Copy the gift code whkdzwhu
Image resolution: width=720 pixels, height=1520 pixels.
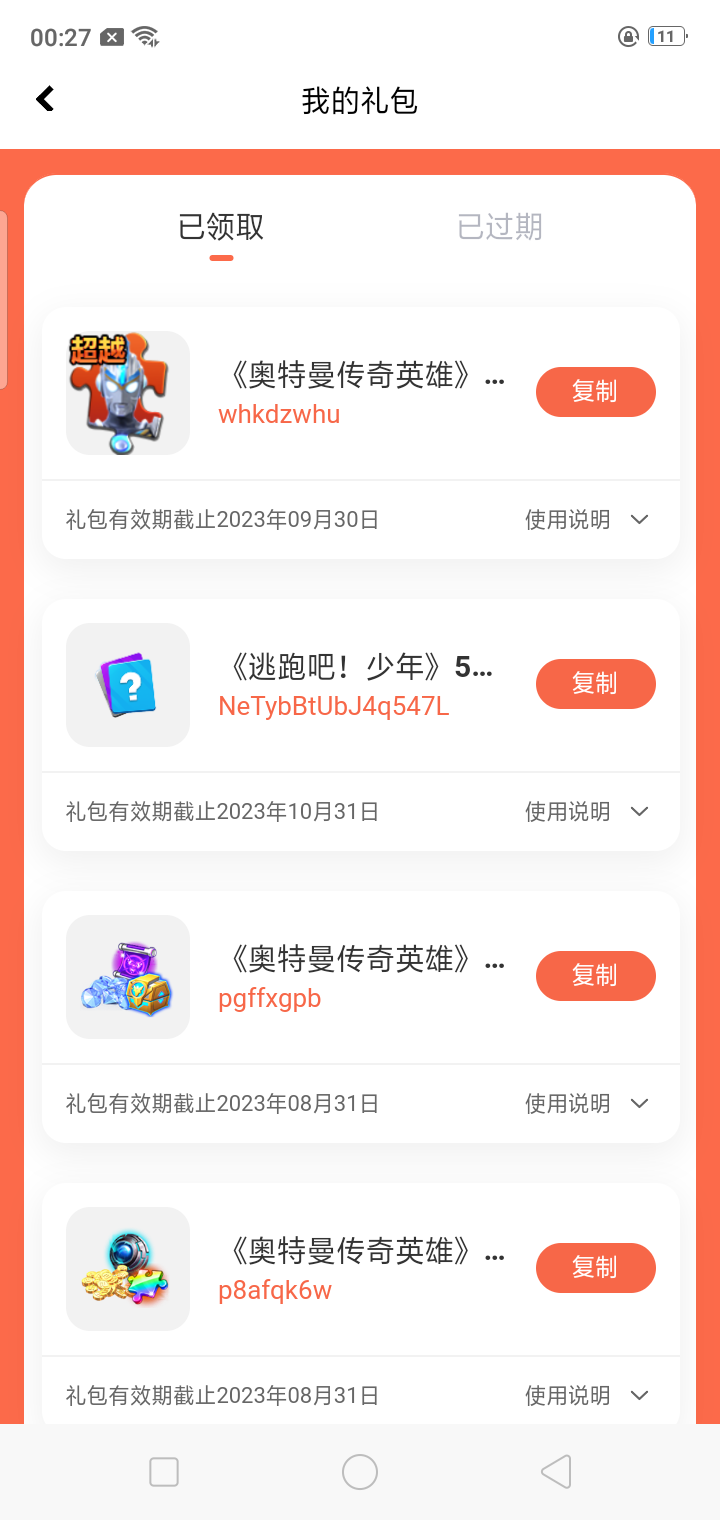tap(595, 392)
